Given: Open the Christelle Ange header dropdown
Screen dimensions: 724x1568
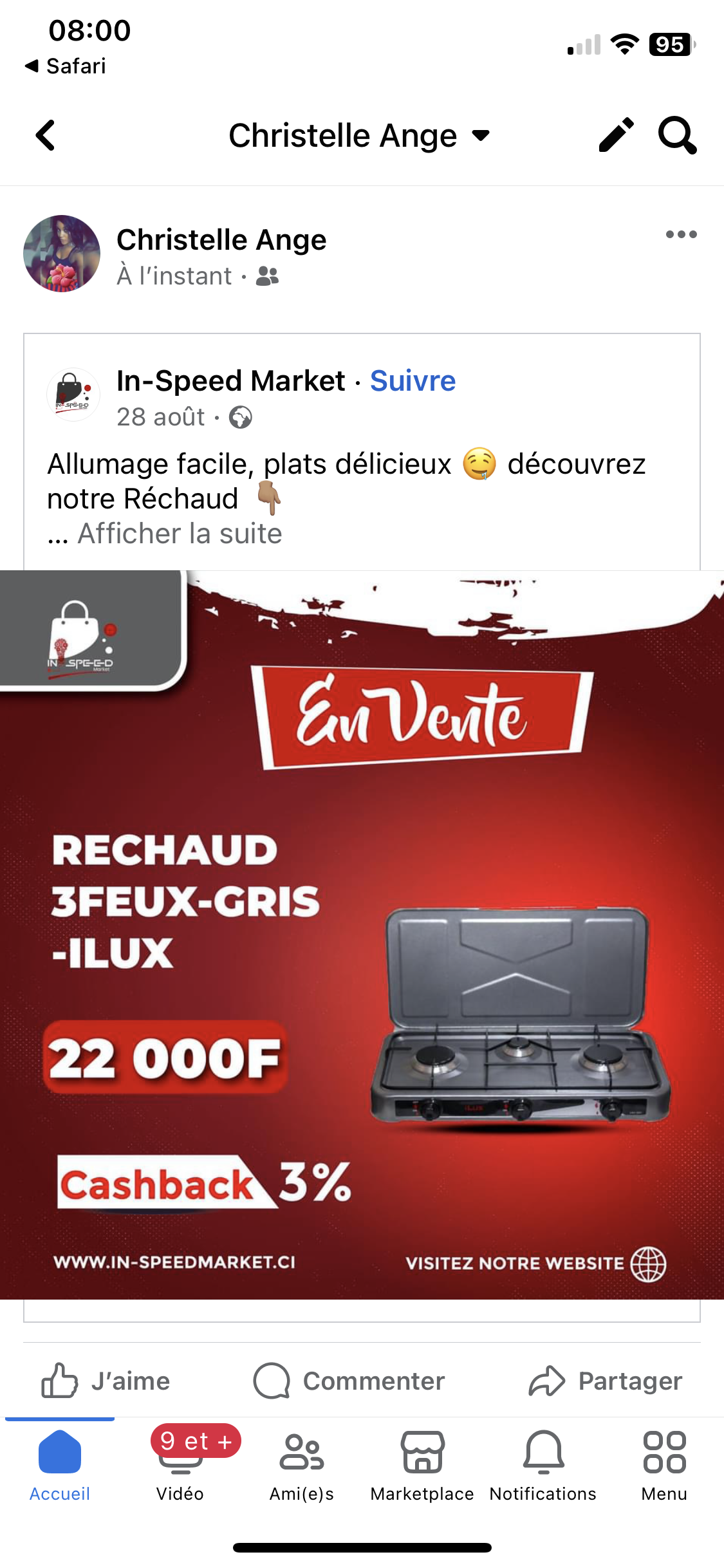Looking at the screenshot, I should [360, 136].
